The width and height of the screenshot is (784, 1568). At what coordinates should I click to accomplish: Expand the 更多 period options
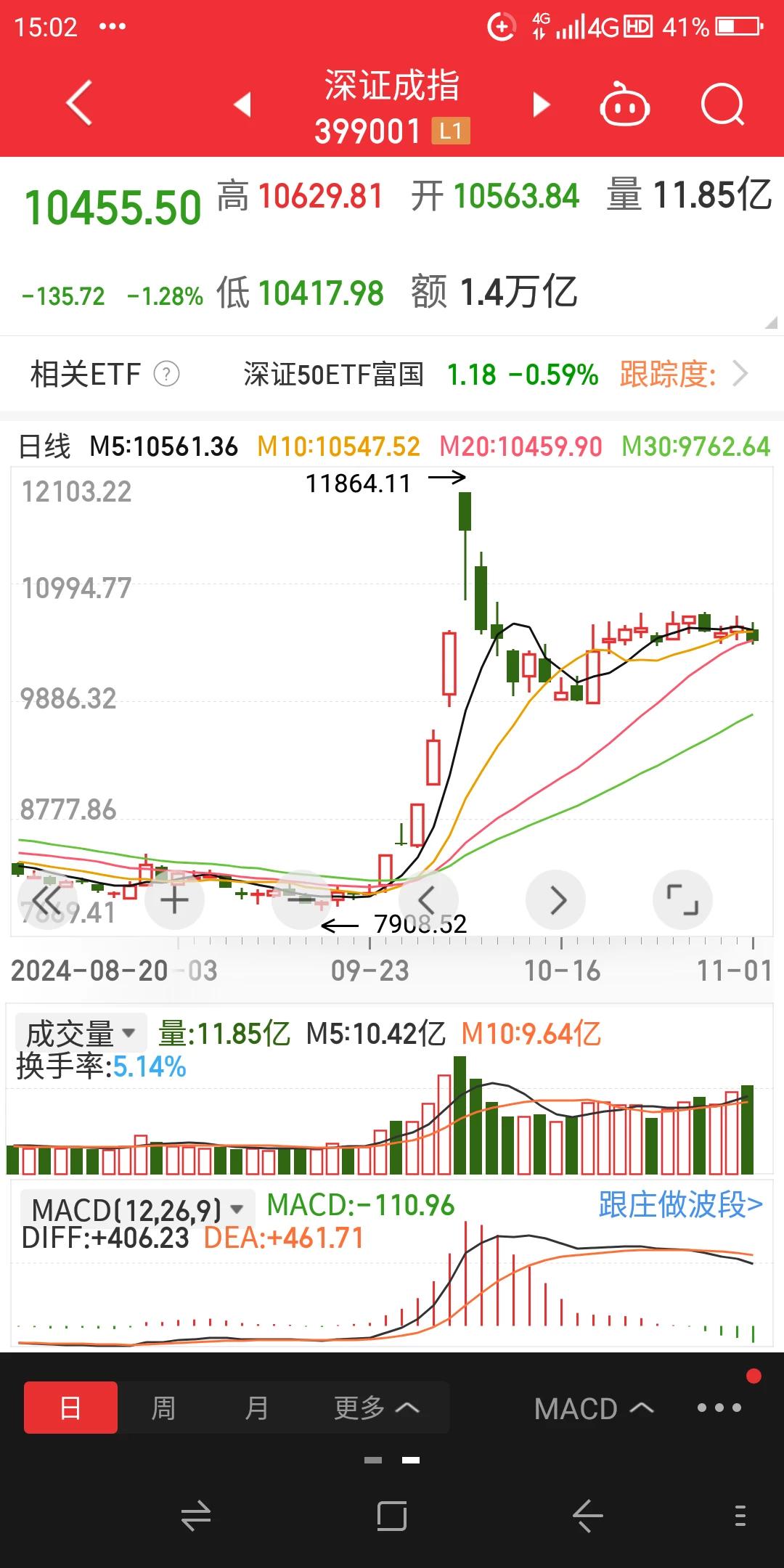click(x=377, y=1408)
